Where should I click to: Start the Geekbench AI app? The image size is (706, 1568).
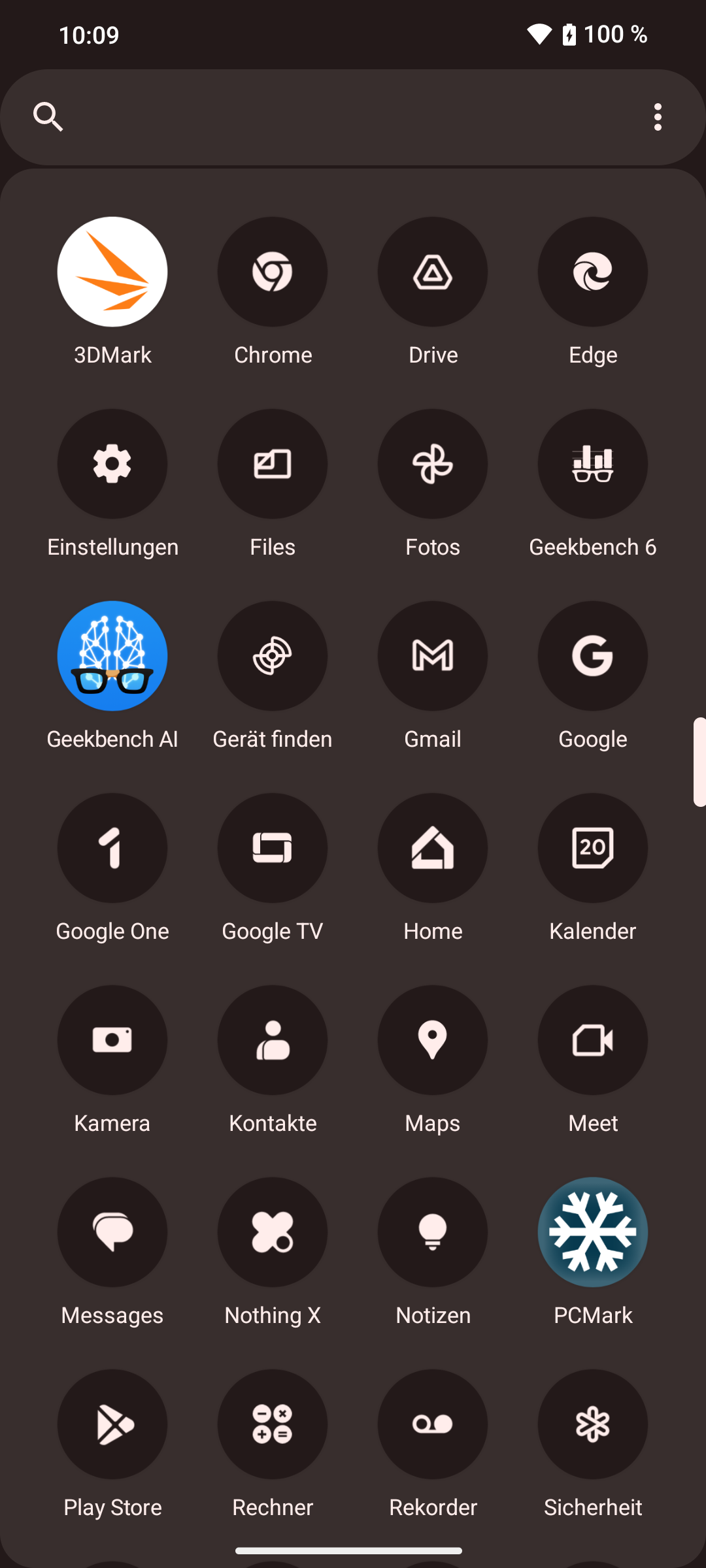[112, 656]
